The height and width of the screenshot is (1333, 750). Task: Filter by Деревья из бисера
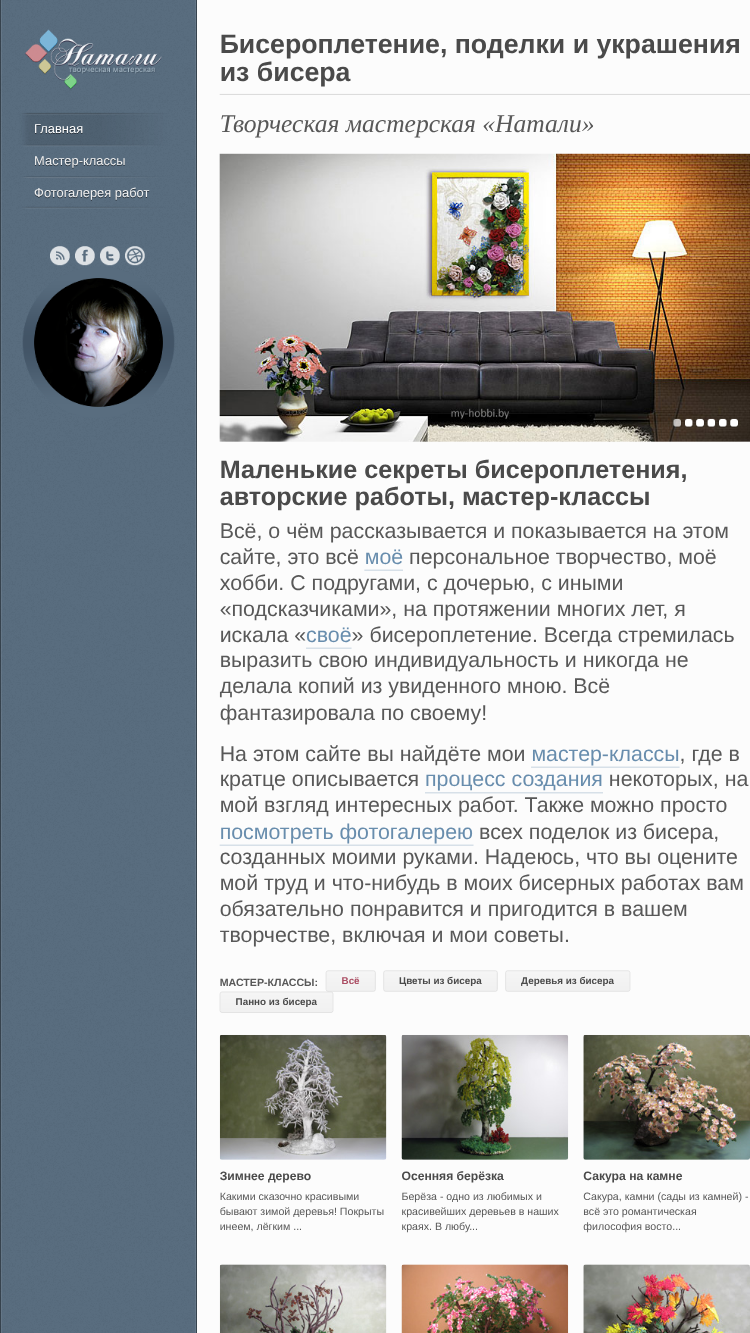click(x=567, y=981)
